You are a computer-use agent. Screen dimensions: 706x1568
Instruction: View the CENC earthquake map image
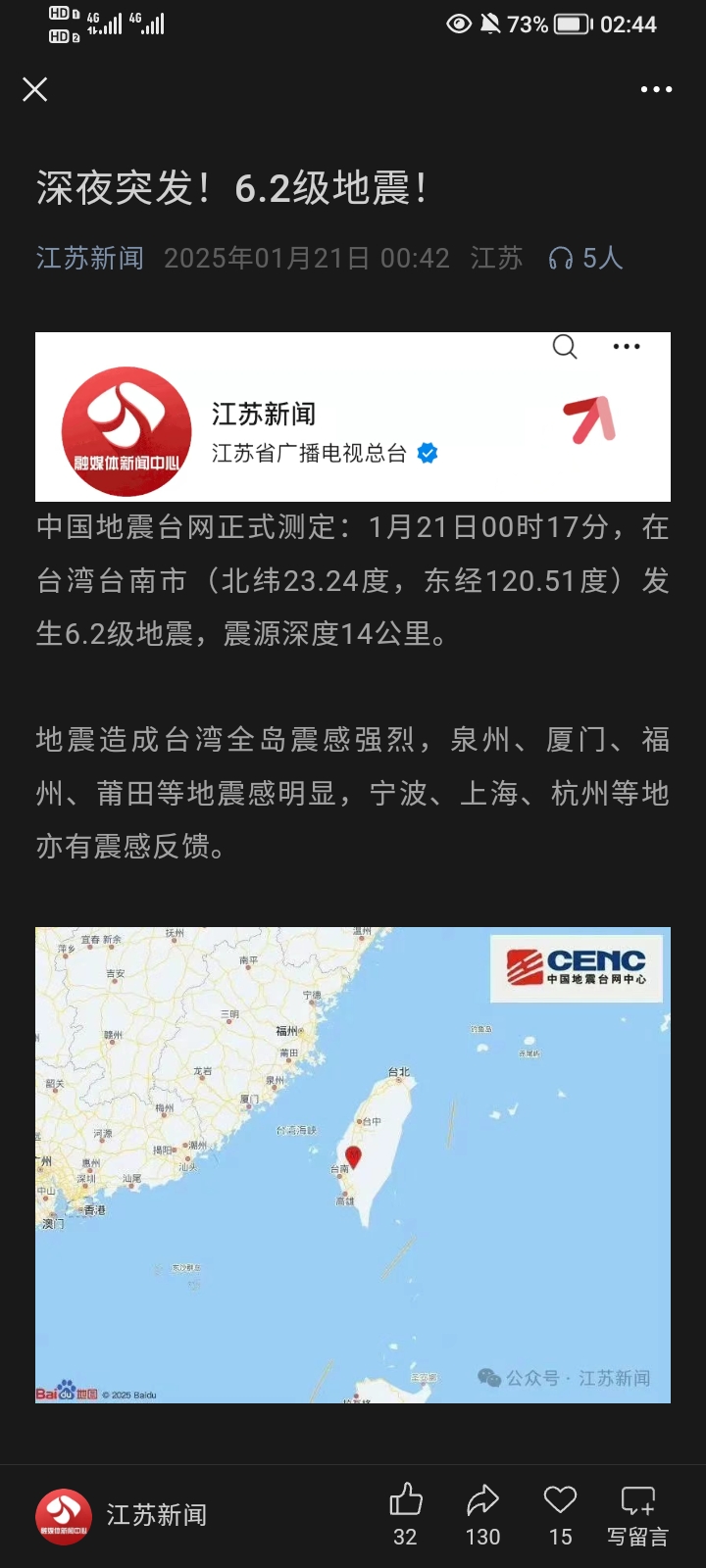pyautogui.click(x=353, y=1164)
